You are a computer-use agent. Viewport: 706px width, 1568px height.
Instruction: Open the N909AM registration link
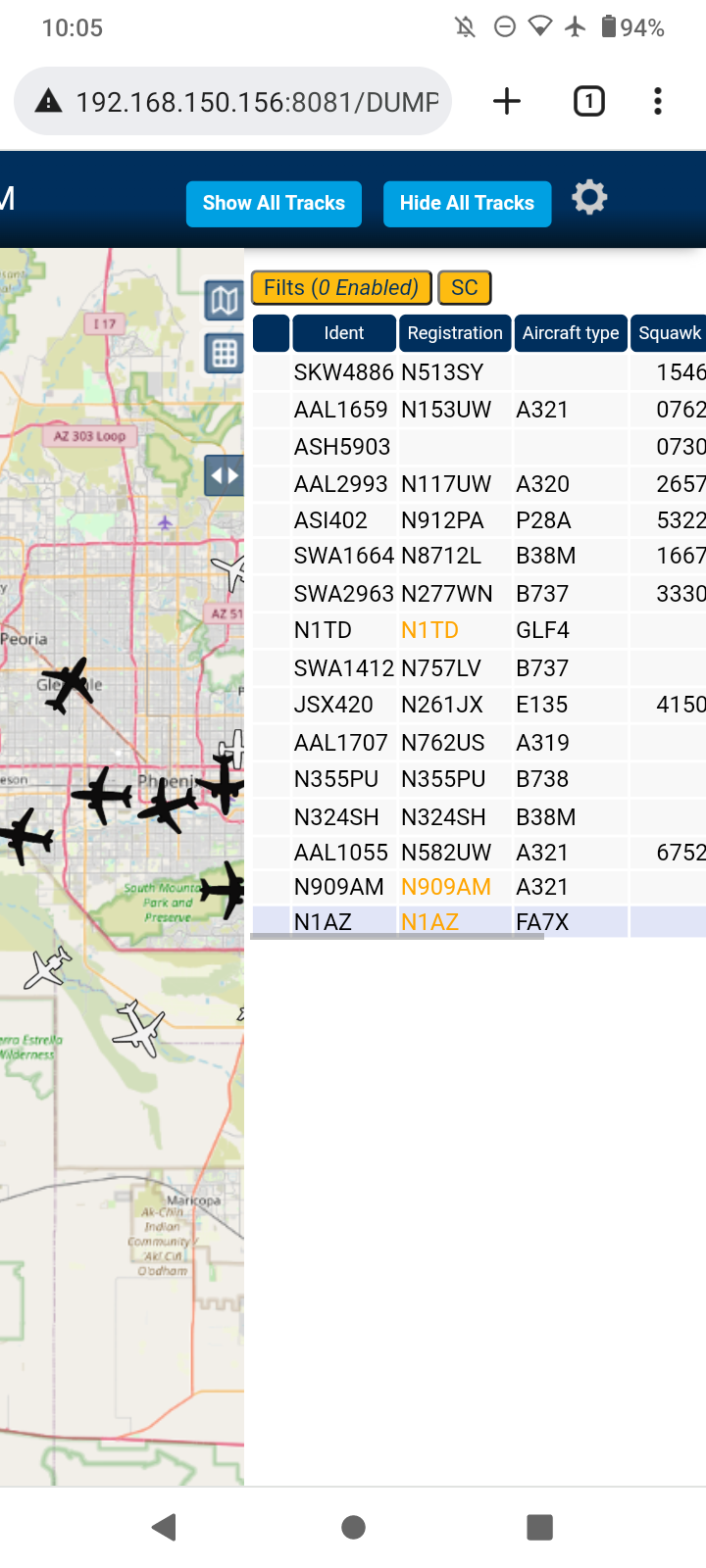(x=446, y=887)
